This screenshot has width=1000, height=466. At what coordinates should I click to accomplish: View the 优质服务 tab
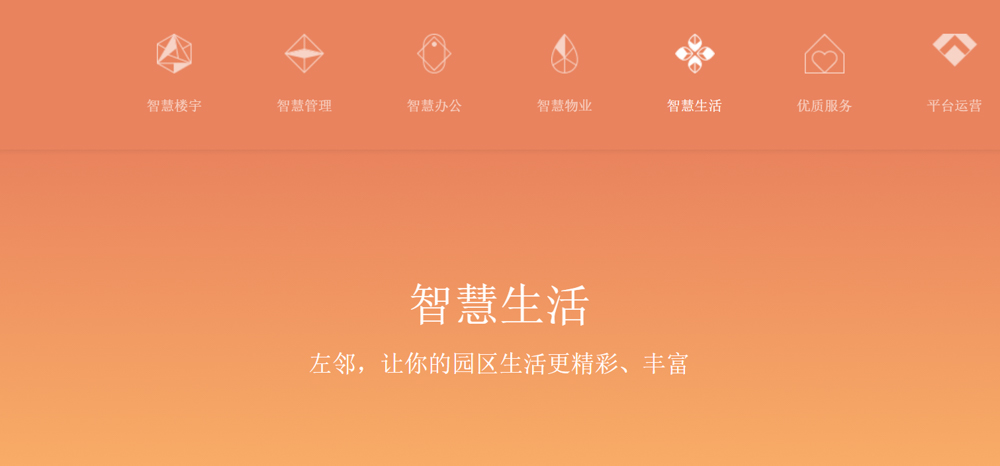[x=824, y=73]
